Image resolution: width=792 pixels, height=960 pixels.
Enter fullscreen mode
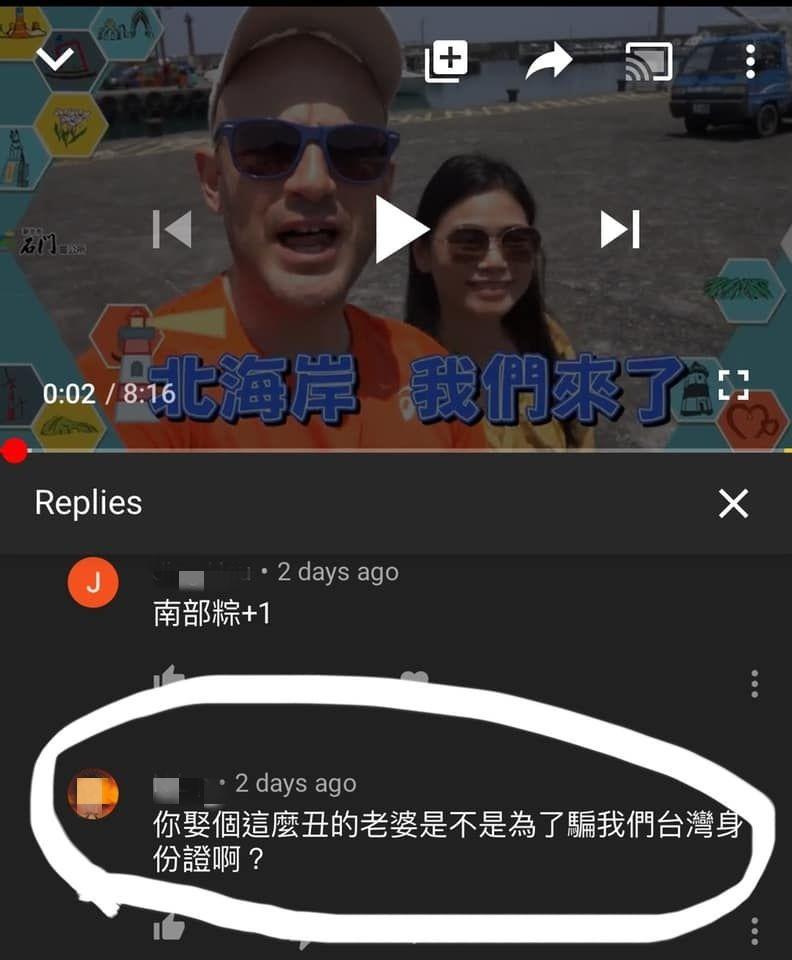[x=733, y=384]
